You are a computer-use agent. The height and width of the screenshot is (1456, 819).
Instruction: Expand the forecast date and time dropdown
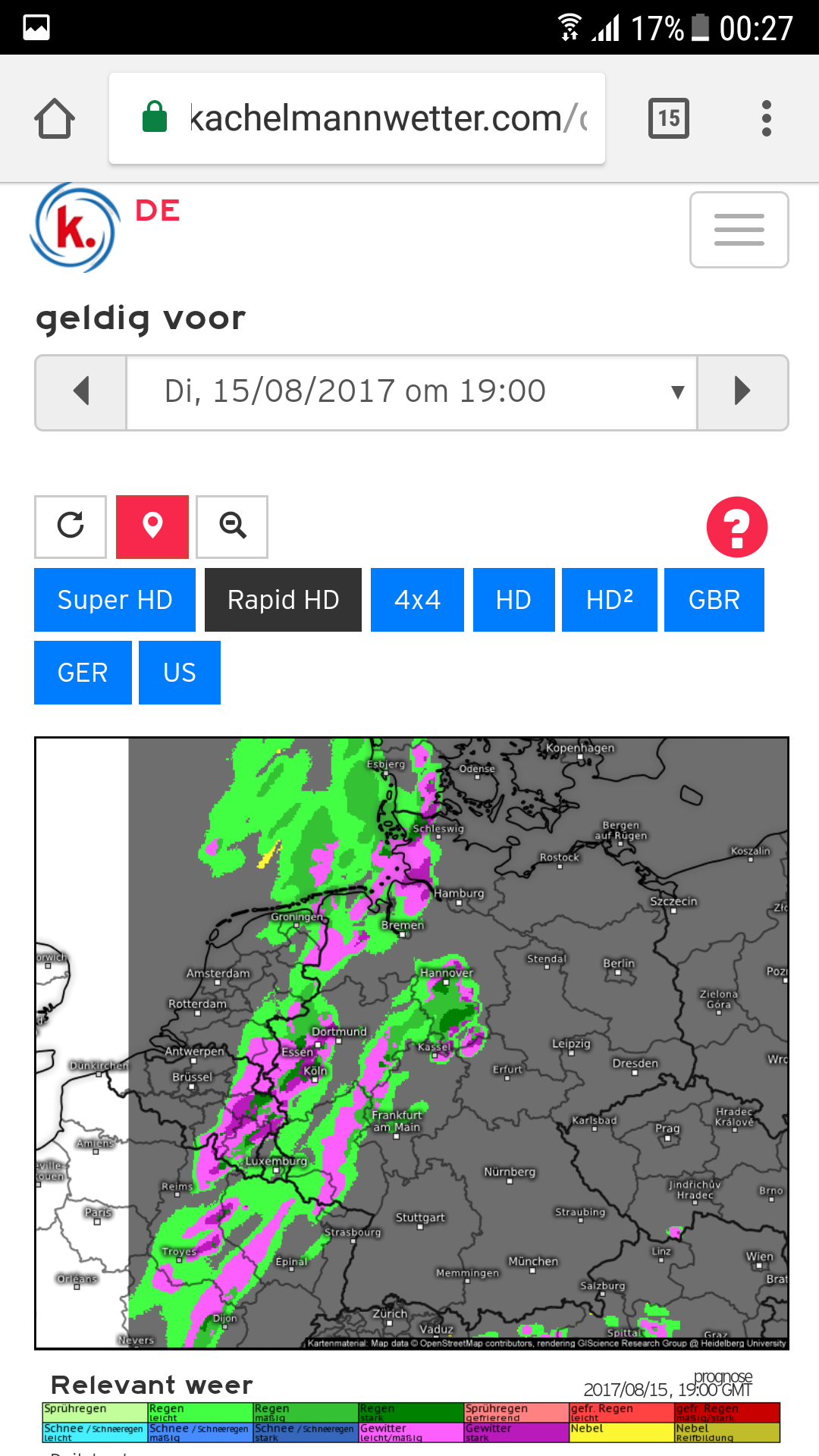click(412, 392)
